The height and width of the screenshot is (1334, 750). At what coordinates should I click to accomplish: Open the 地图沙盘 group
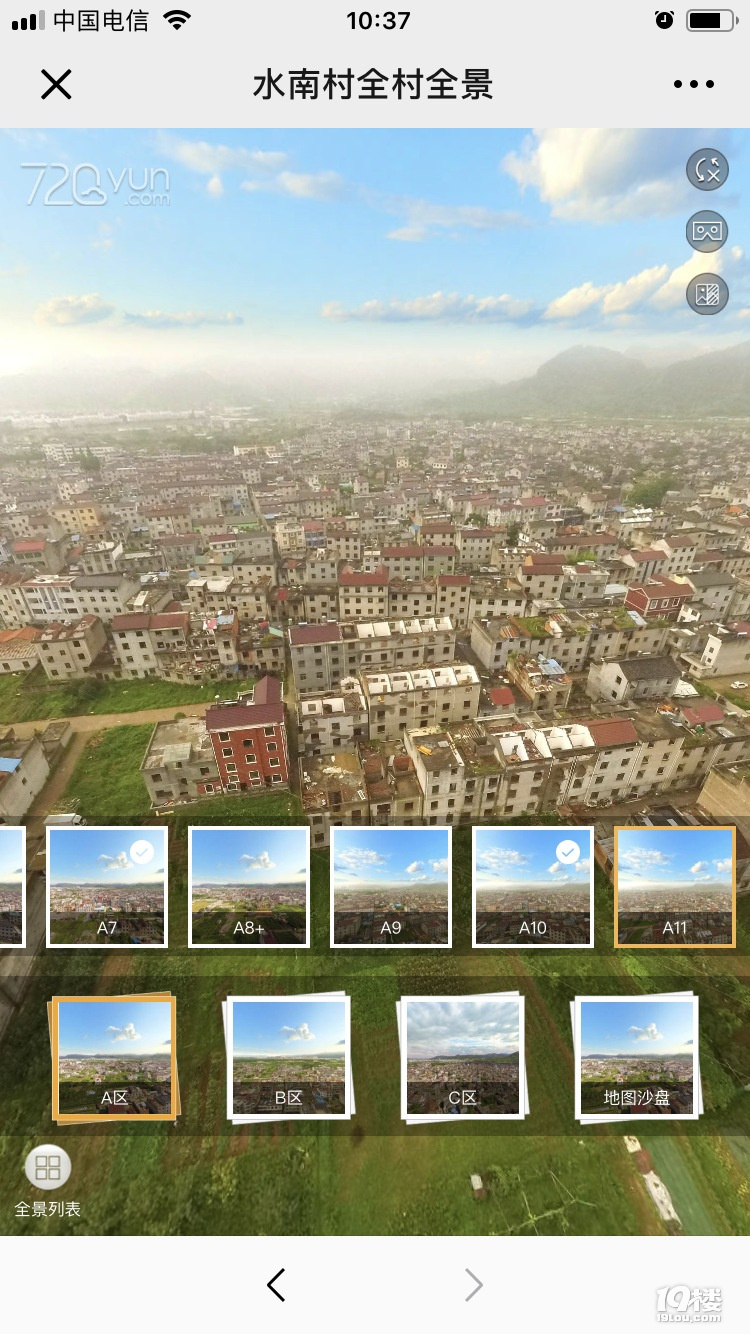(636, 1058)
